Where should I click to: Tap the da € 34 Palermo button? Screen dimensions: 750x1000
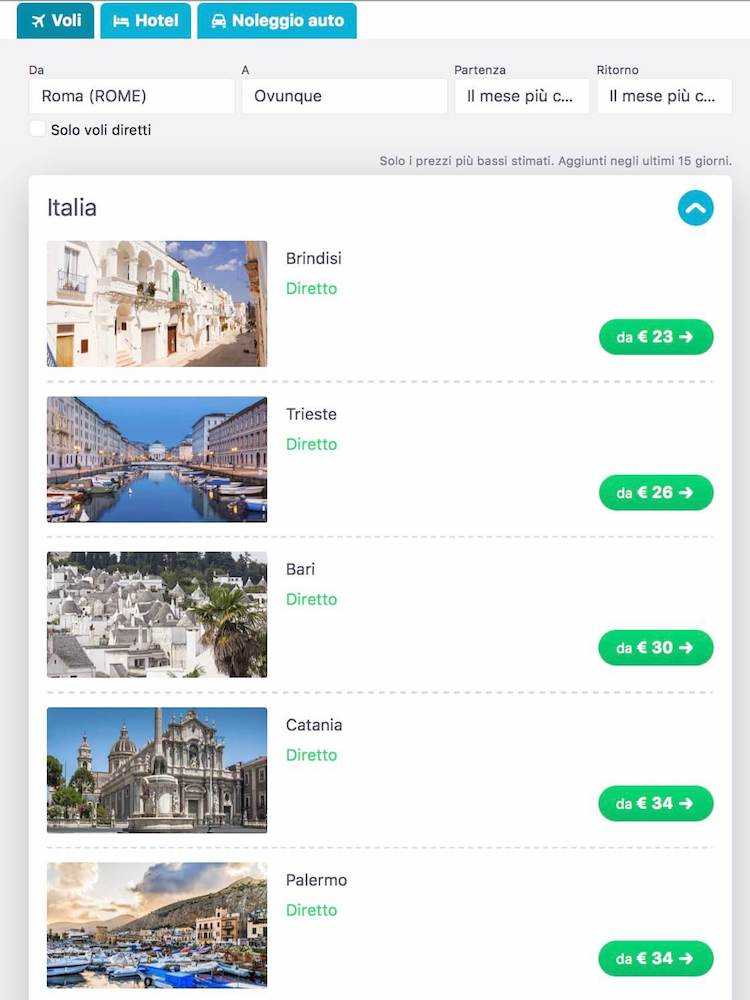[x=655, y=959]
